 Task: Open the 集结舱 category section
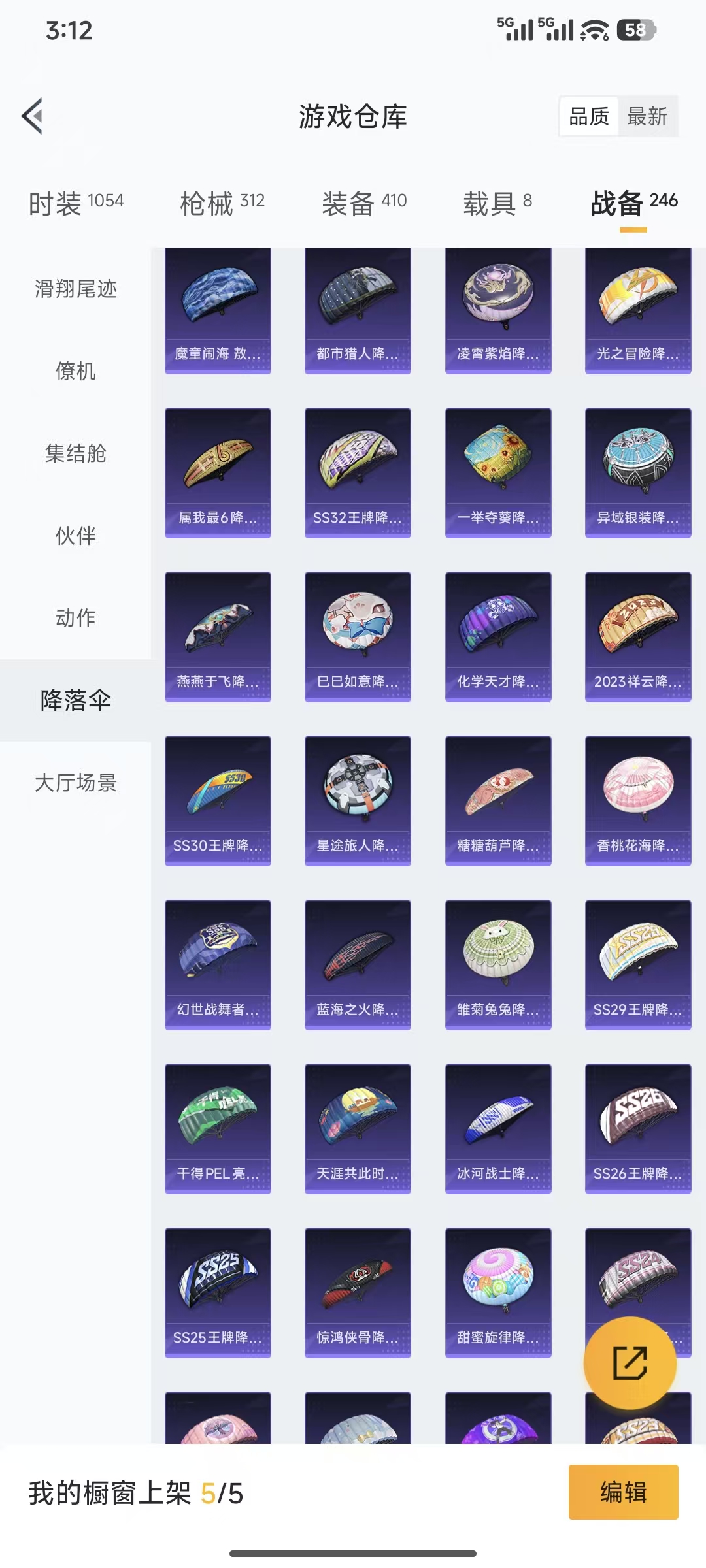76,454
